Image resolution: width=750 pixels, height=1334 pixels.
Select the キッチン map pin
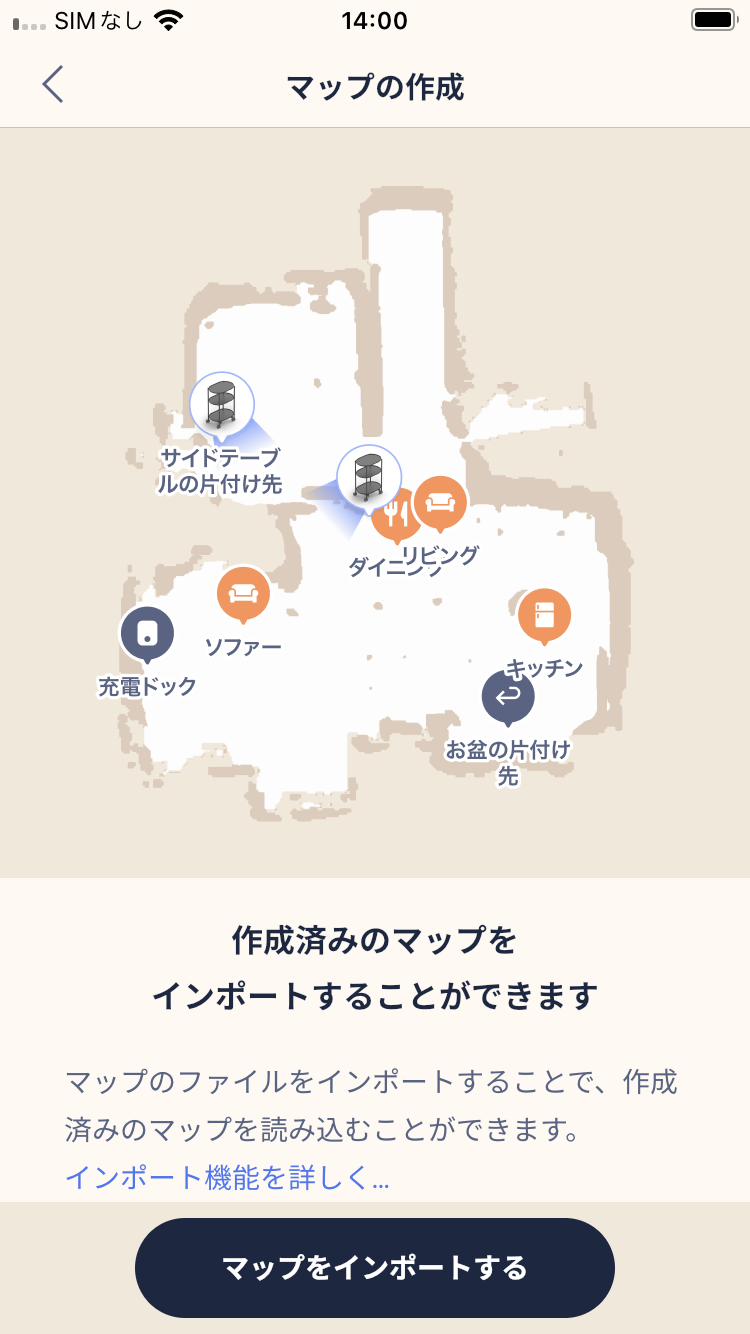[x=544, y=614]
